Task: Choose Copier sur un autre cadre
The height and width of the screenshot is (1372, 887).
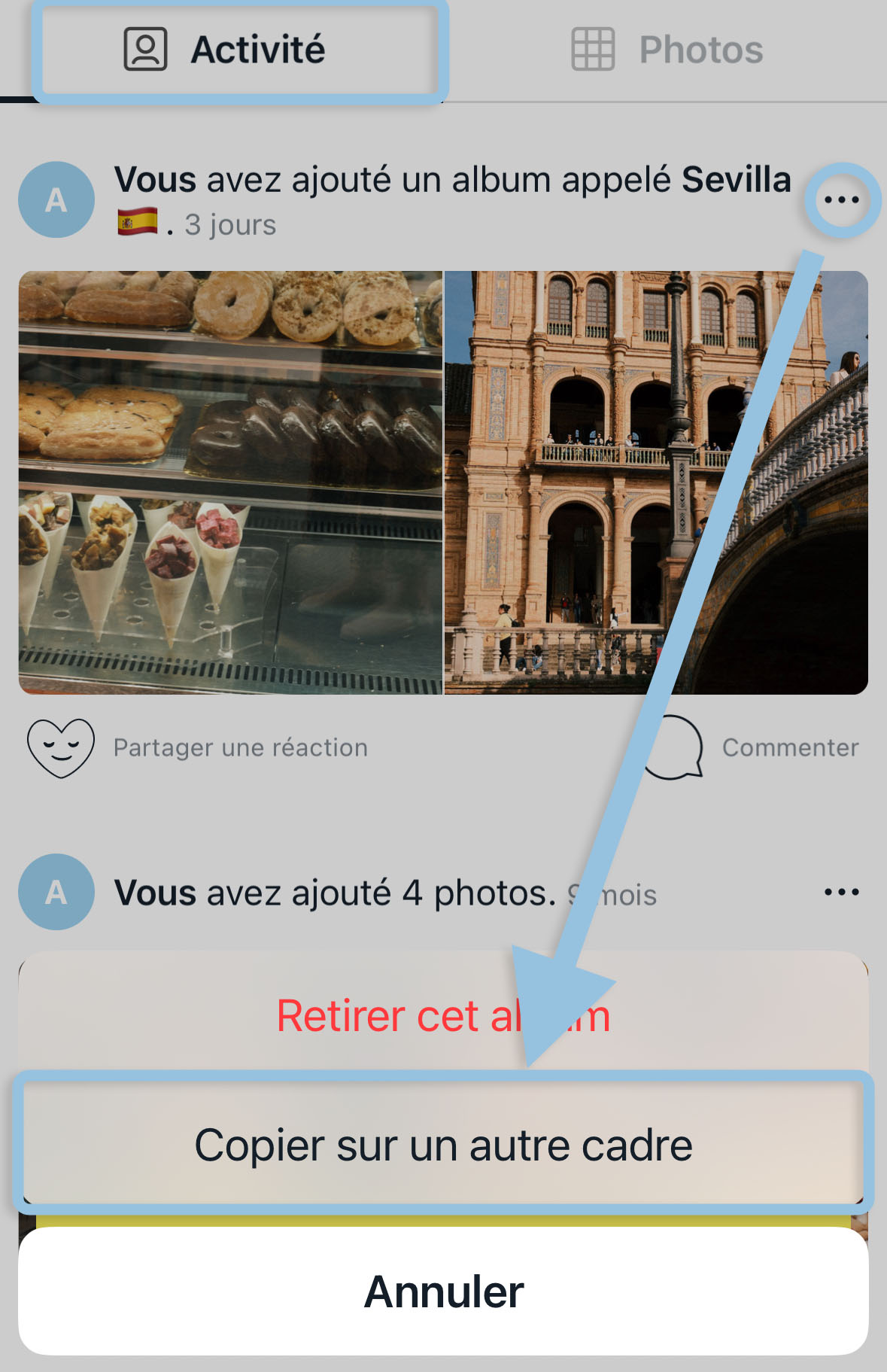Action: click(443, 1145)
